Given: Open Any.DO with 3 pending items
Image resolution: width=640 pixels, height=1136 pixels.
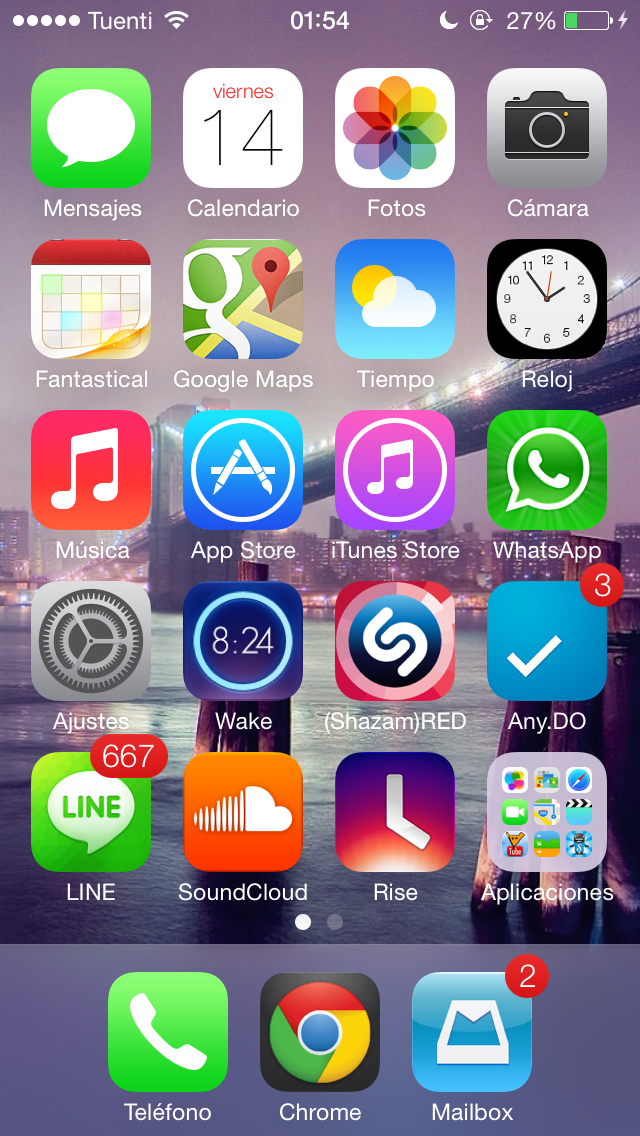Looking at the screenshot, I should click(547, 641).
